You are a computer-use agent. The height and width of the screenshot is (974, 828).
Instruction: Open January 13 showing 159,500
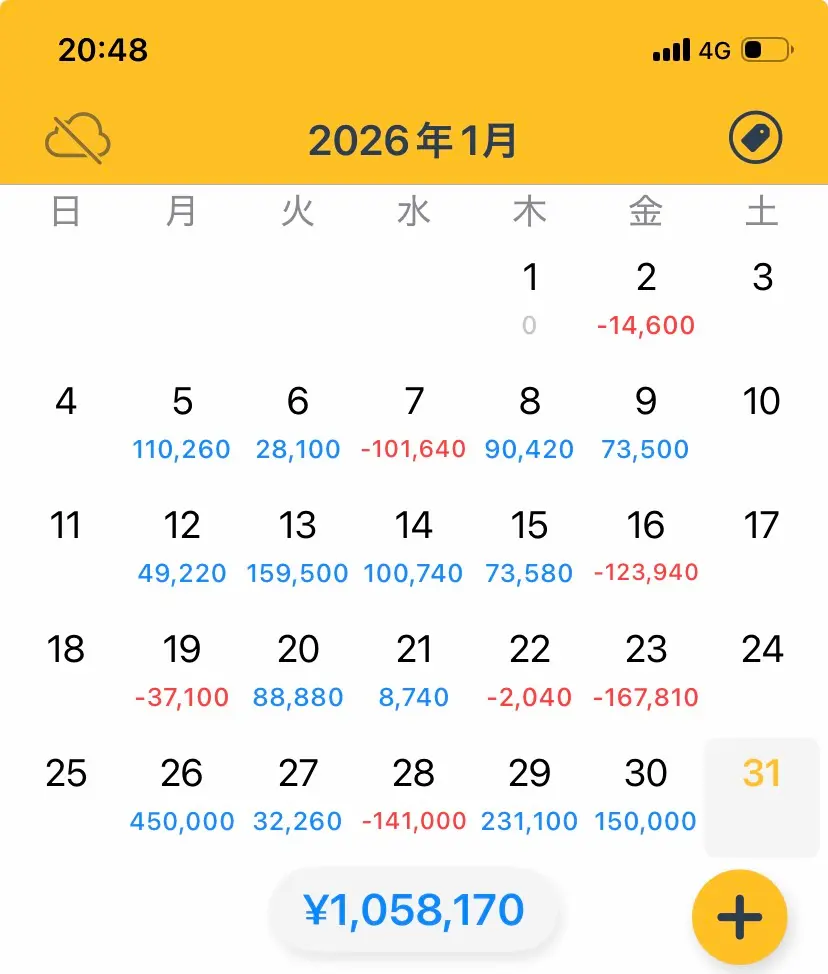(x=298, y=548)
